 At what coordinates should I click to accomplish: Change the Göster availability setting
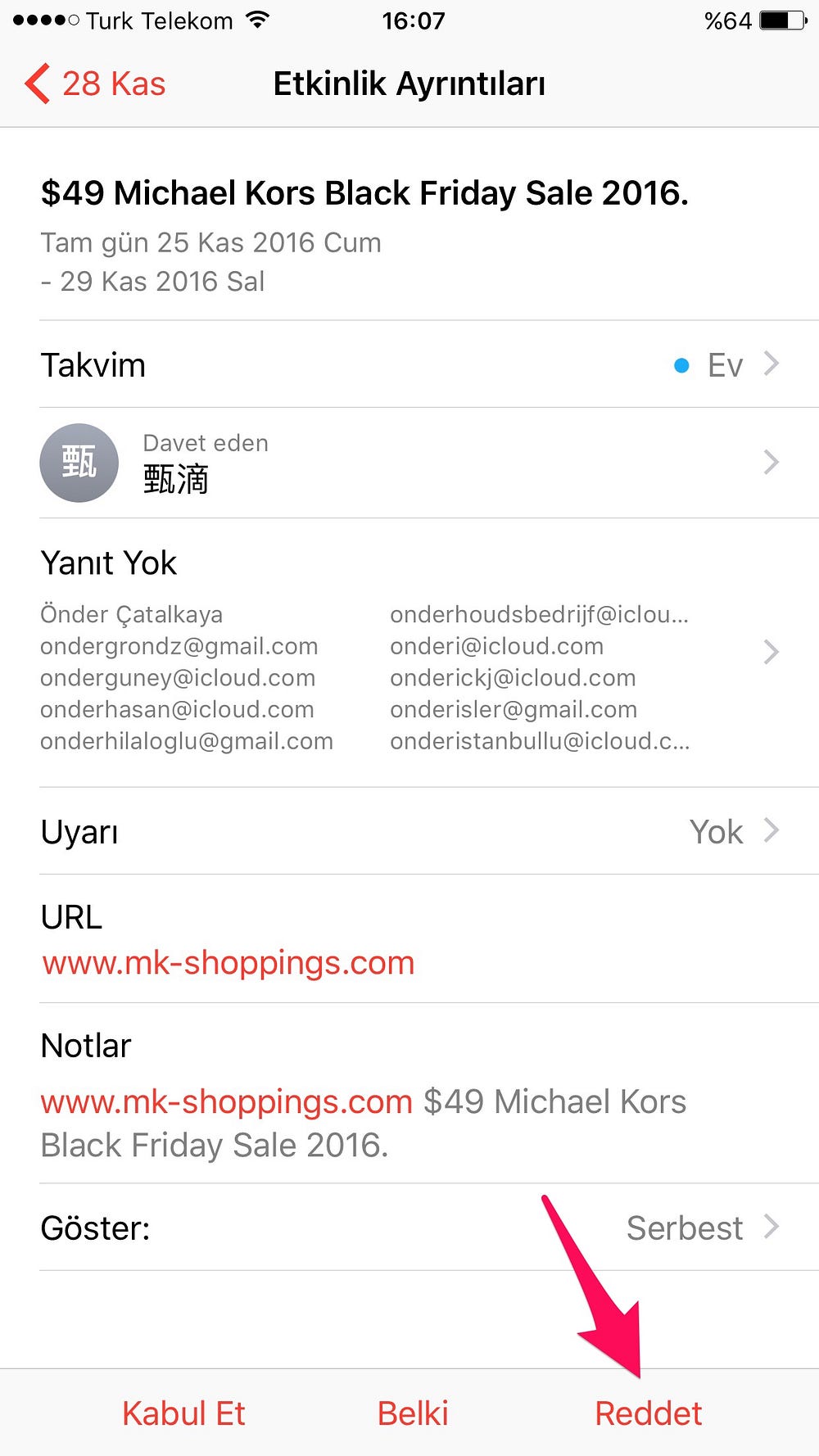click(x=409, y=1228)
